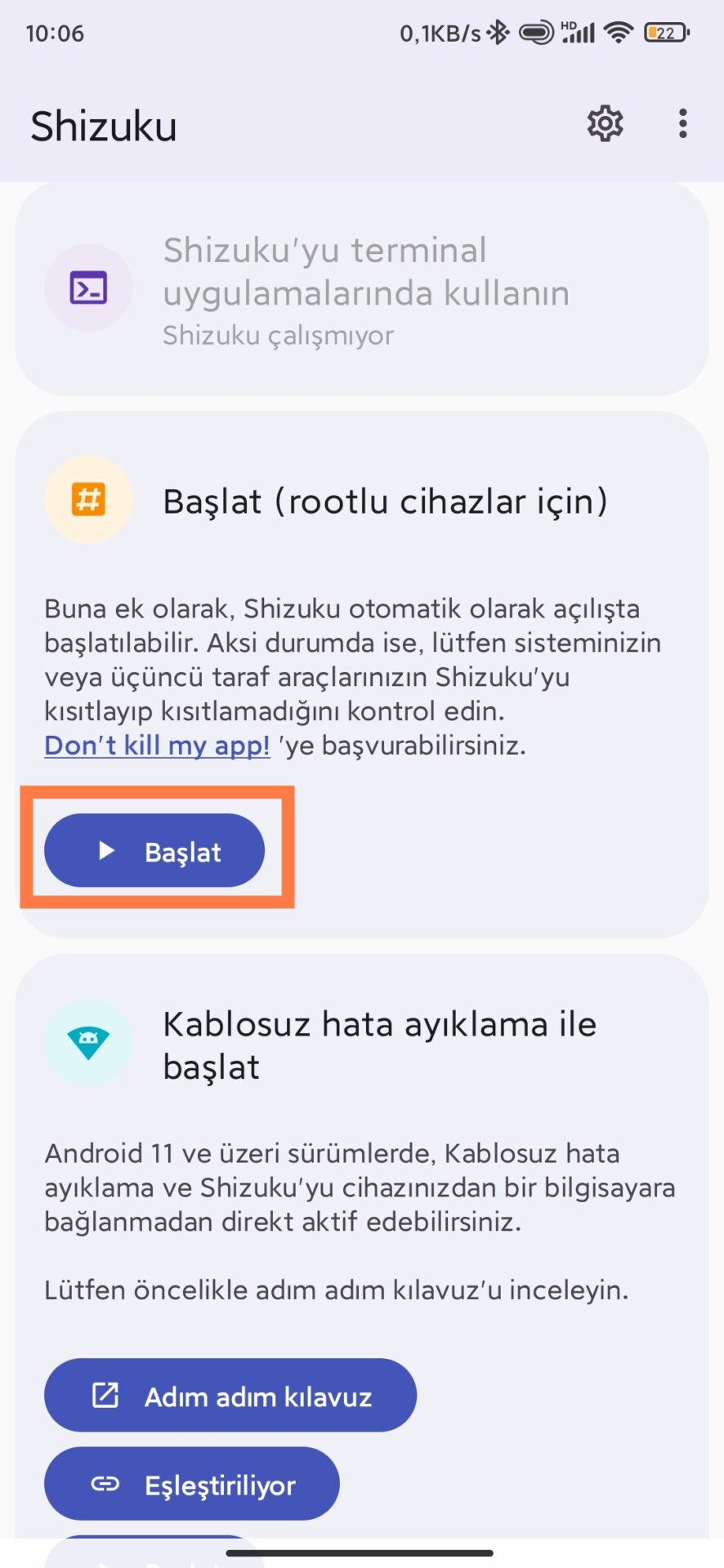This screenshot has width=724, height=1568.
Task: Open the Adım adım kılavuz guide
Action: [x=230, y=1395]
